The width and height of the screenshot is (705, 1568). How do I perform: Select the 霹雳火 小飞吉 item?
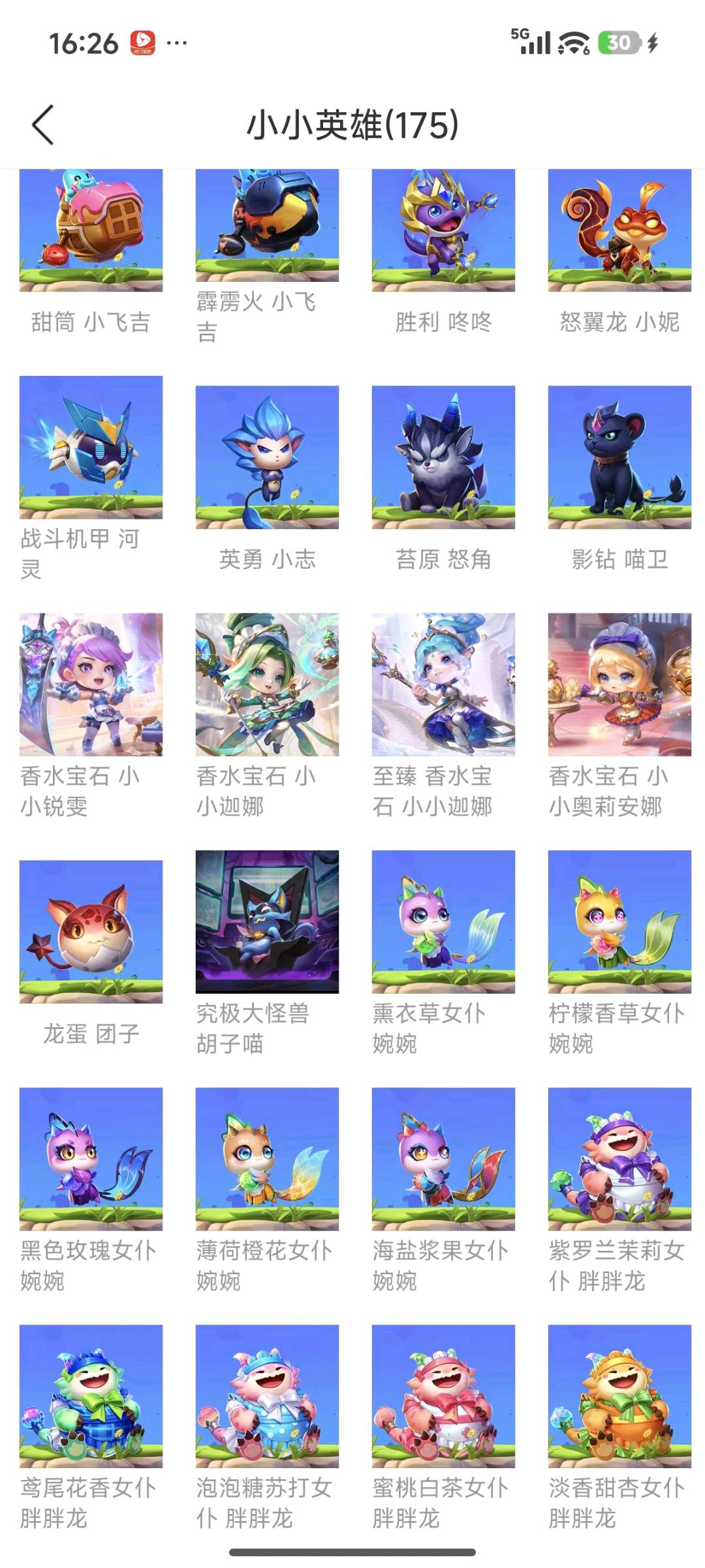[x=267, y=225]
